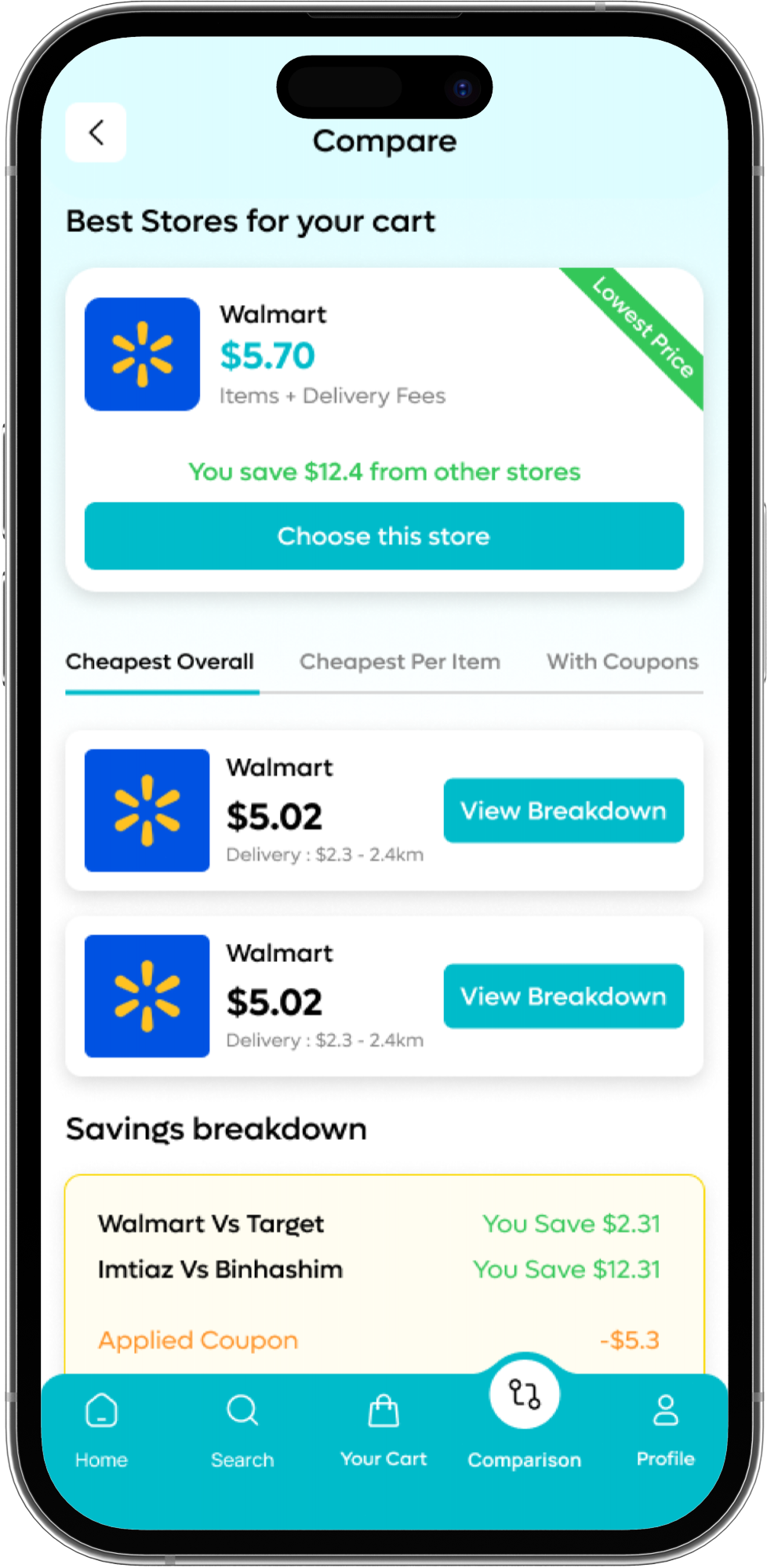Image resolution: width=767 pixels, height=1568 pixels.
Task: Switch to Cheapest Per Item tab
Action: pos(399,662)
